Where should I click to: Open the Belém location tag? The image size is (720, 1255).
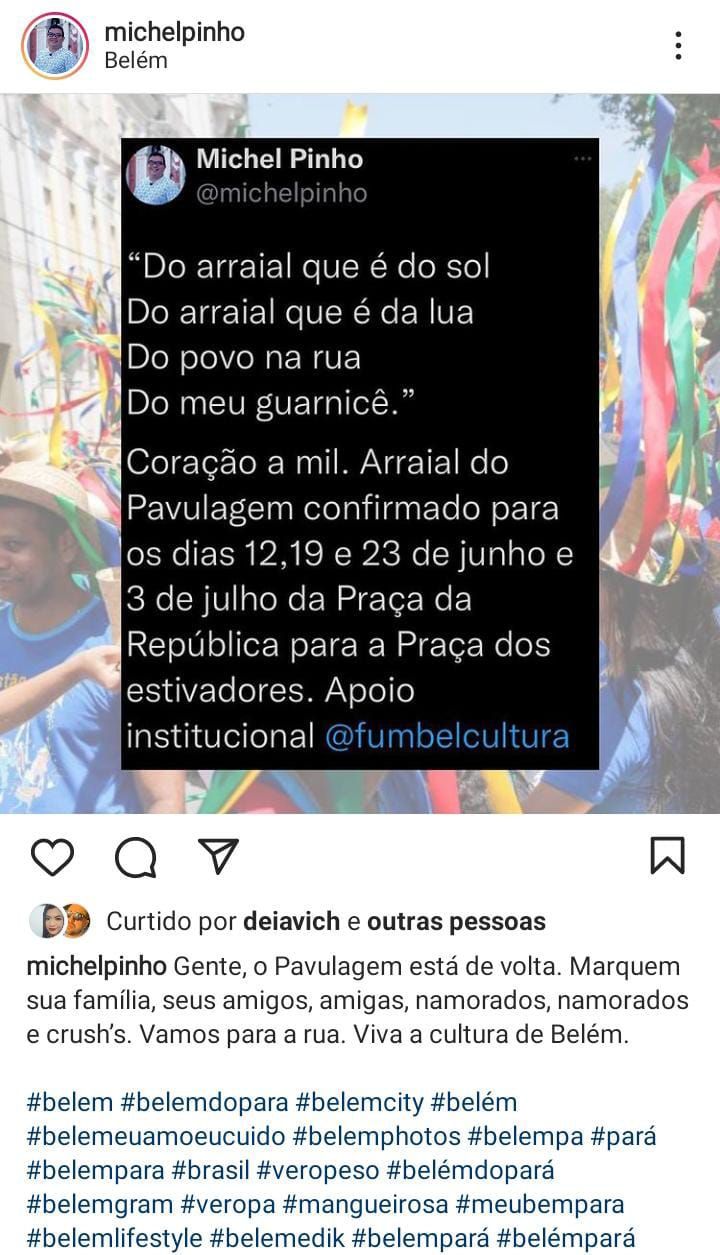coord(136,60)
